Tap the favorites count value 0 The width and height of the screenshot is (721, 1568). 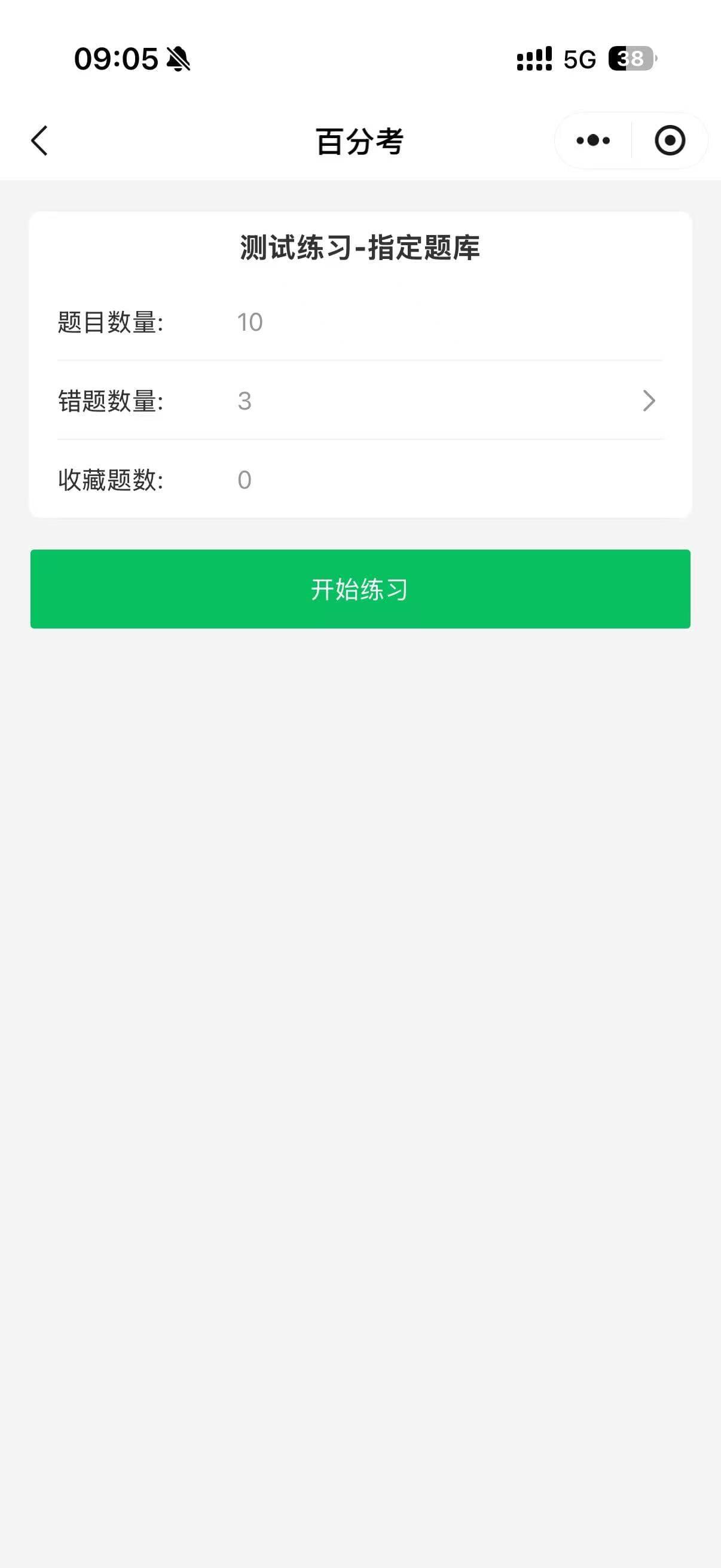click(x=244, y=480)
